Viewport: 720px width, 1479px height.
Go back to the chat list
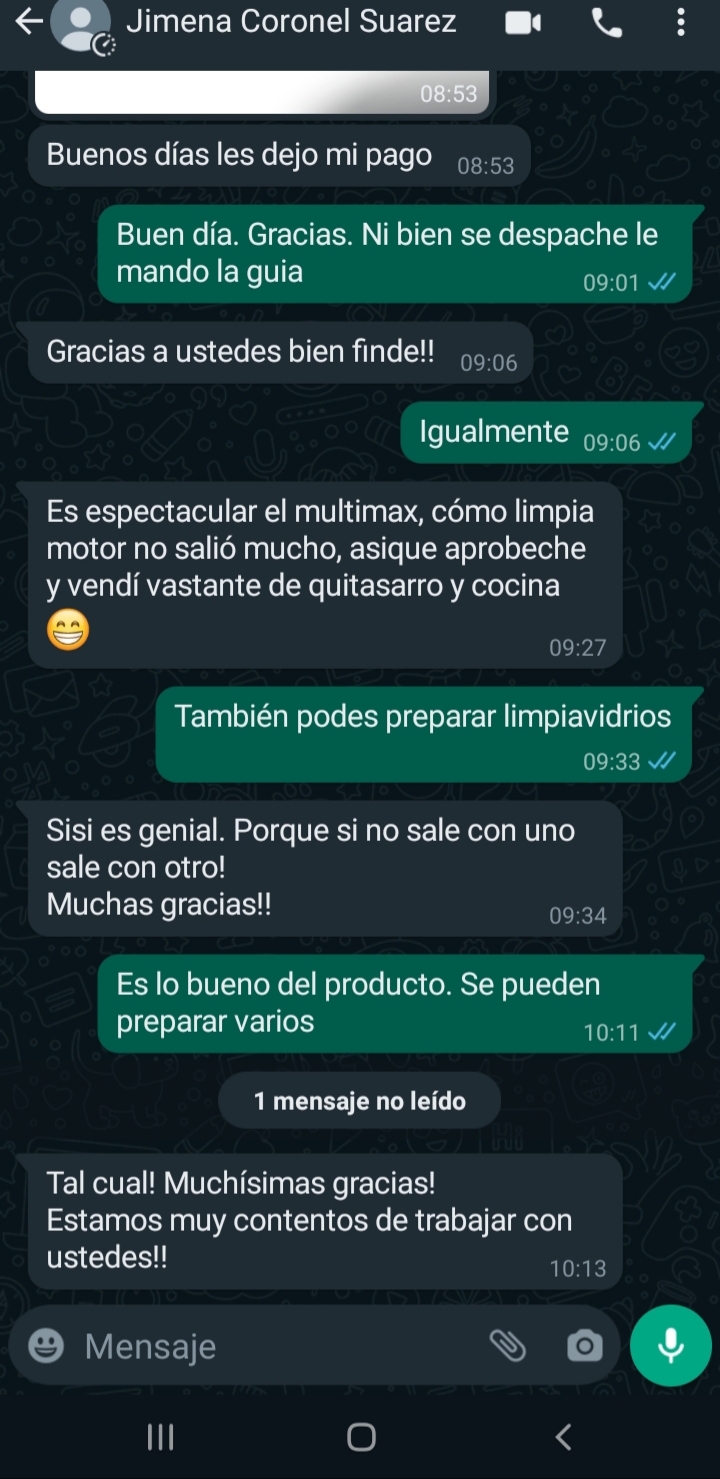[x=28, y=22]
